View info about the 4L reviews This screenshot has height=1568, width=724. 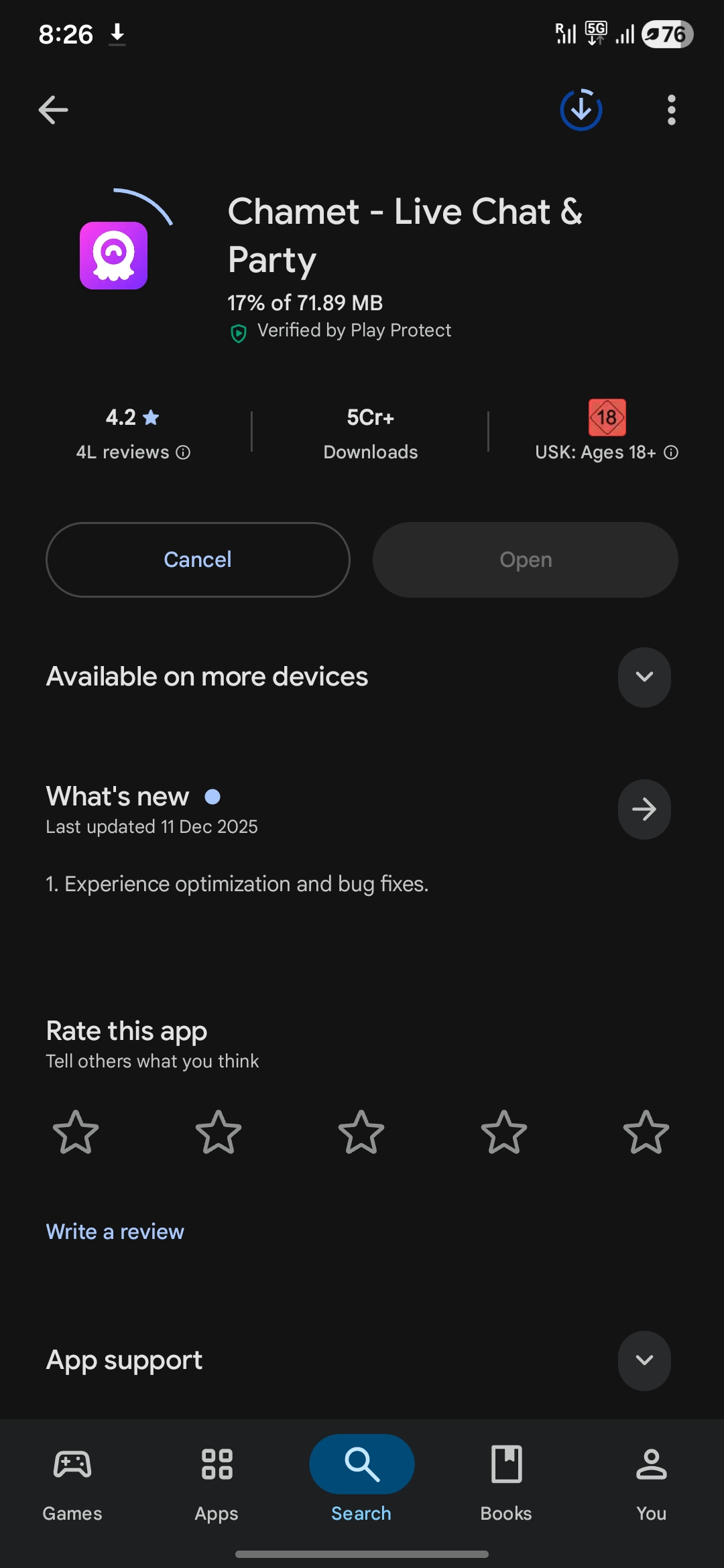tap(183, 453)
